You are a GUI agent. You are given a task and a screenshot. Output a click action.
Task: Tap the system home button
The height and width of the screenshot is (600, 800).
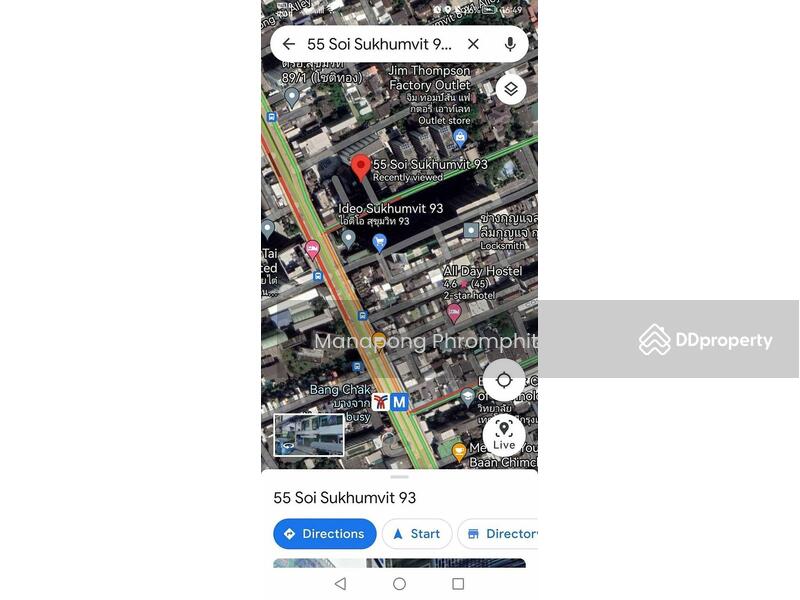[399, 584]
